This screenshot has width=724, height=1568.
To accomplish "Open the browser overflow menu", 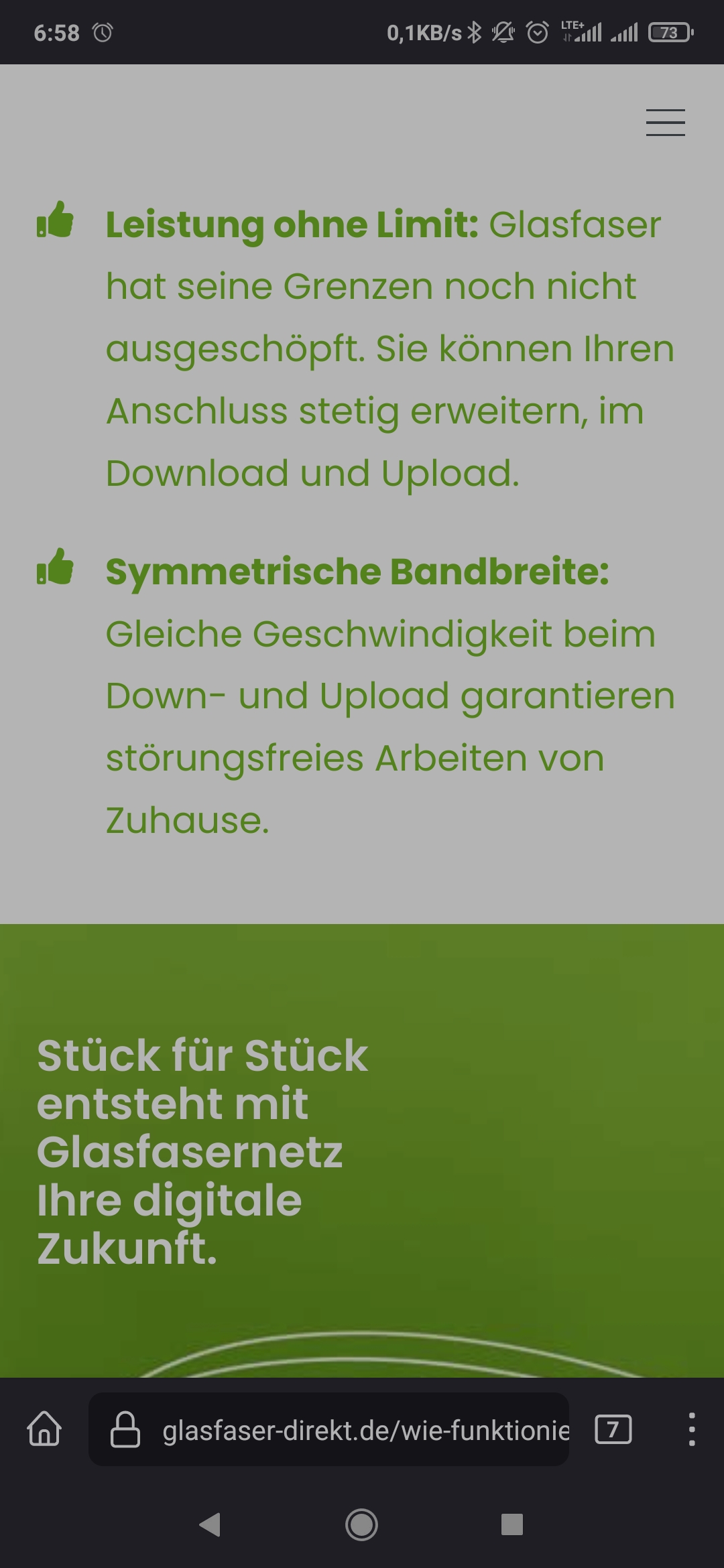I will [x=691, y=1429].
